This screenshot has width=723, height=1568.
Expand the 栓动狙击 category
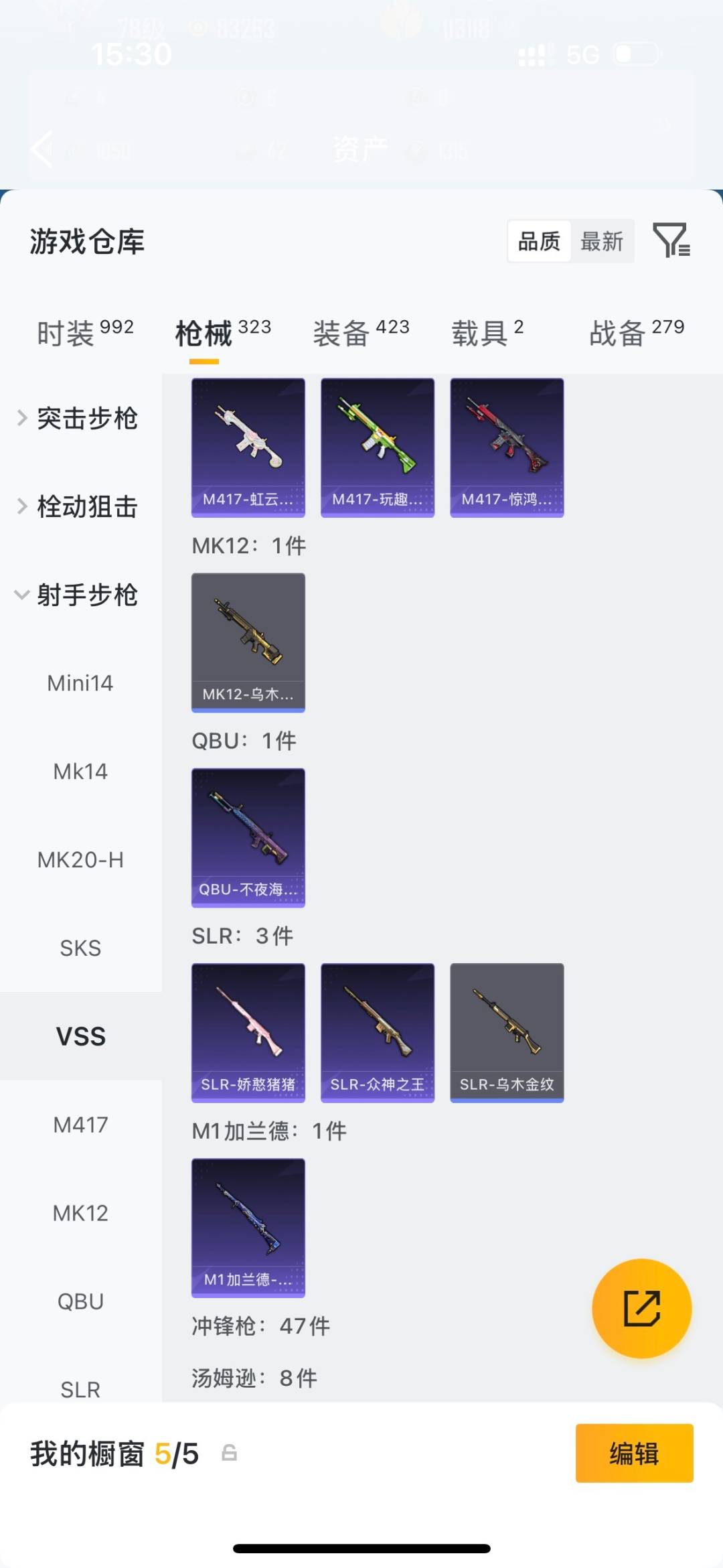(80, 507)
